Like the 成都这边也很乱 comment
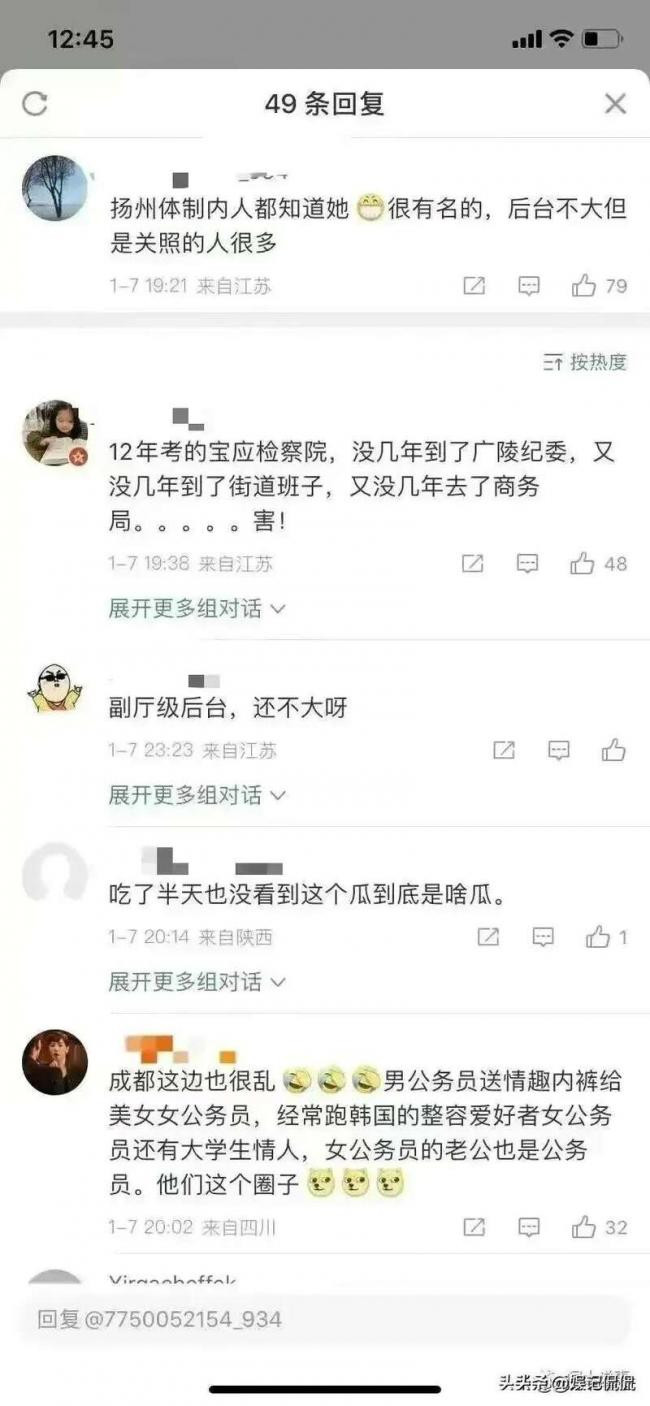 (584, 1227)
